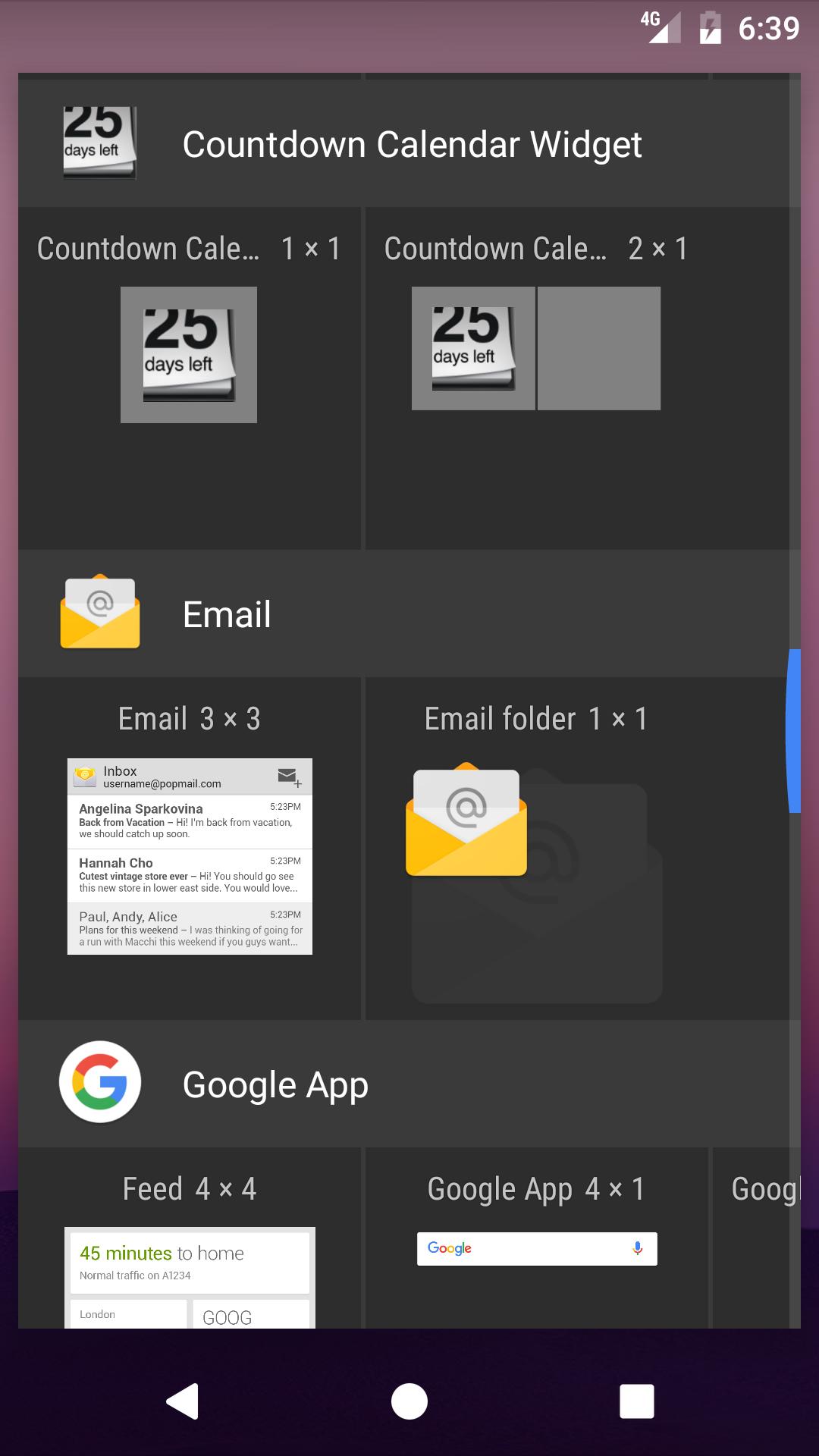Screen dimensions: 819x1456
Task: Tap the battery icon in status bar
Action: point(709,27)
